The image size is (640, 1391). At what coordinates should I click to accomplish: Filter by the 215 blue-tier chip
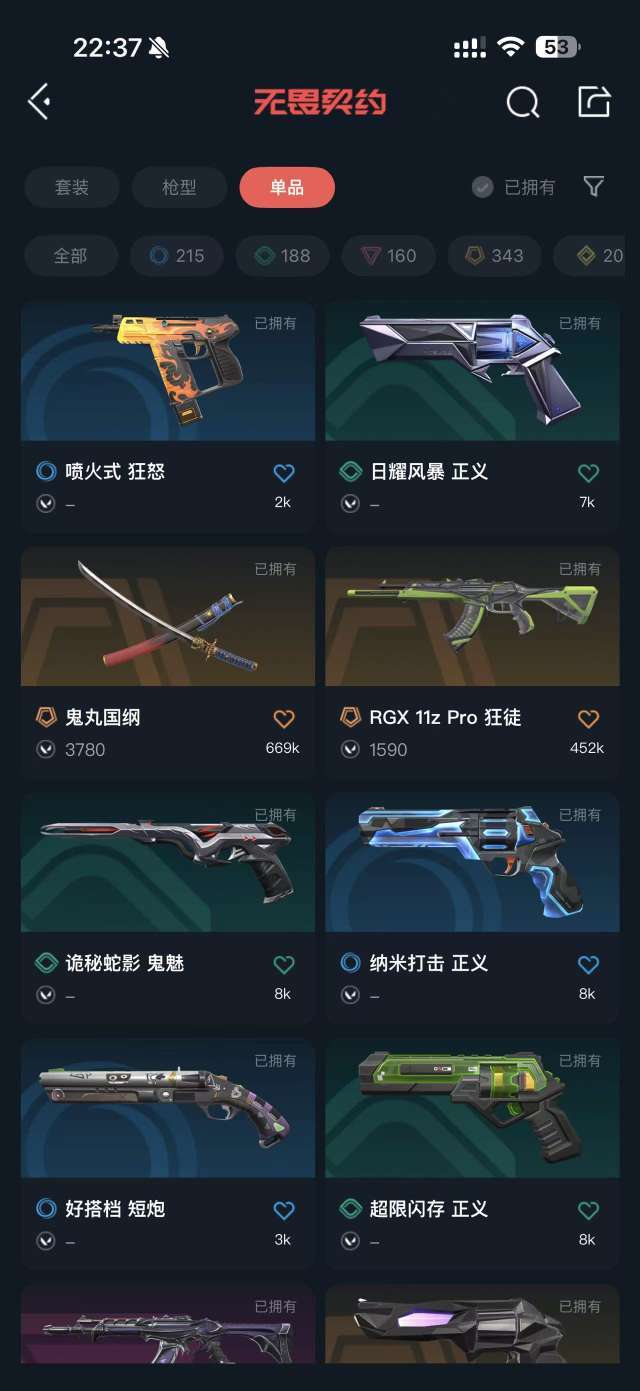[x=177, y=256]
